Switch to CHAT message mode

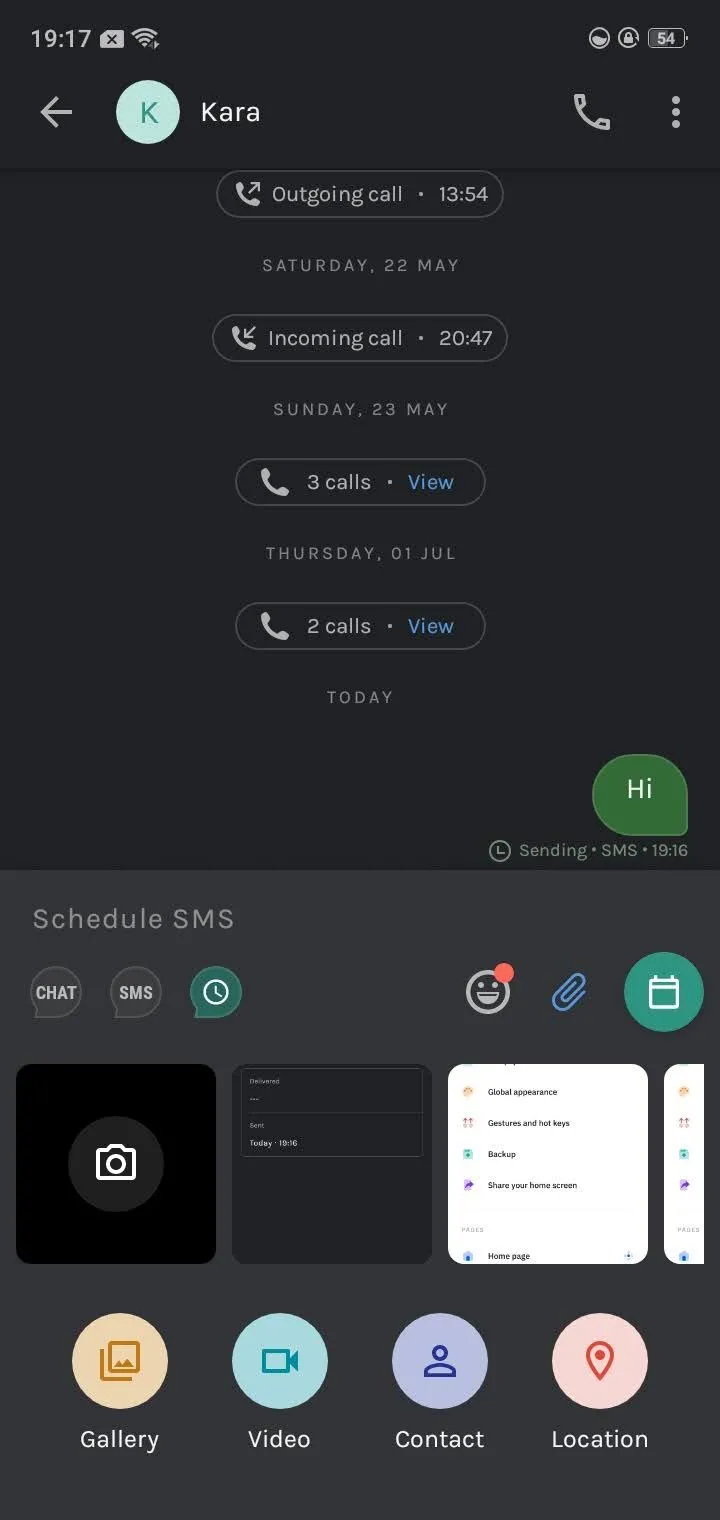(x=56, y=992)
